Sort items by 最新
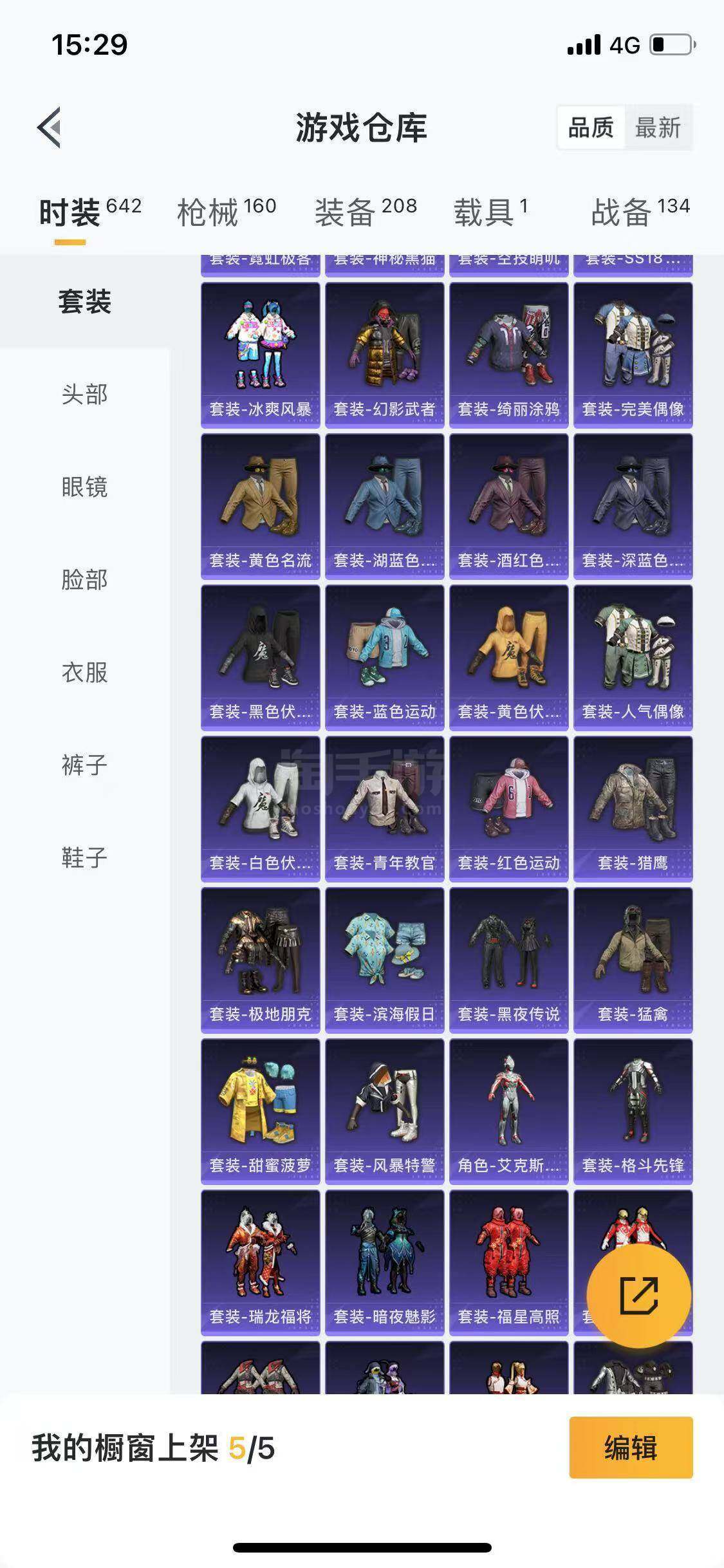This screenshot has width=724, height=1568. [x=658, y=127]
